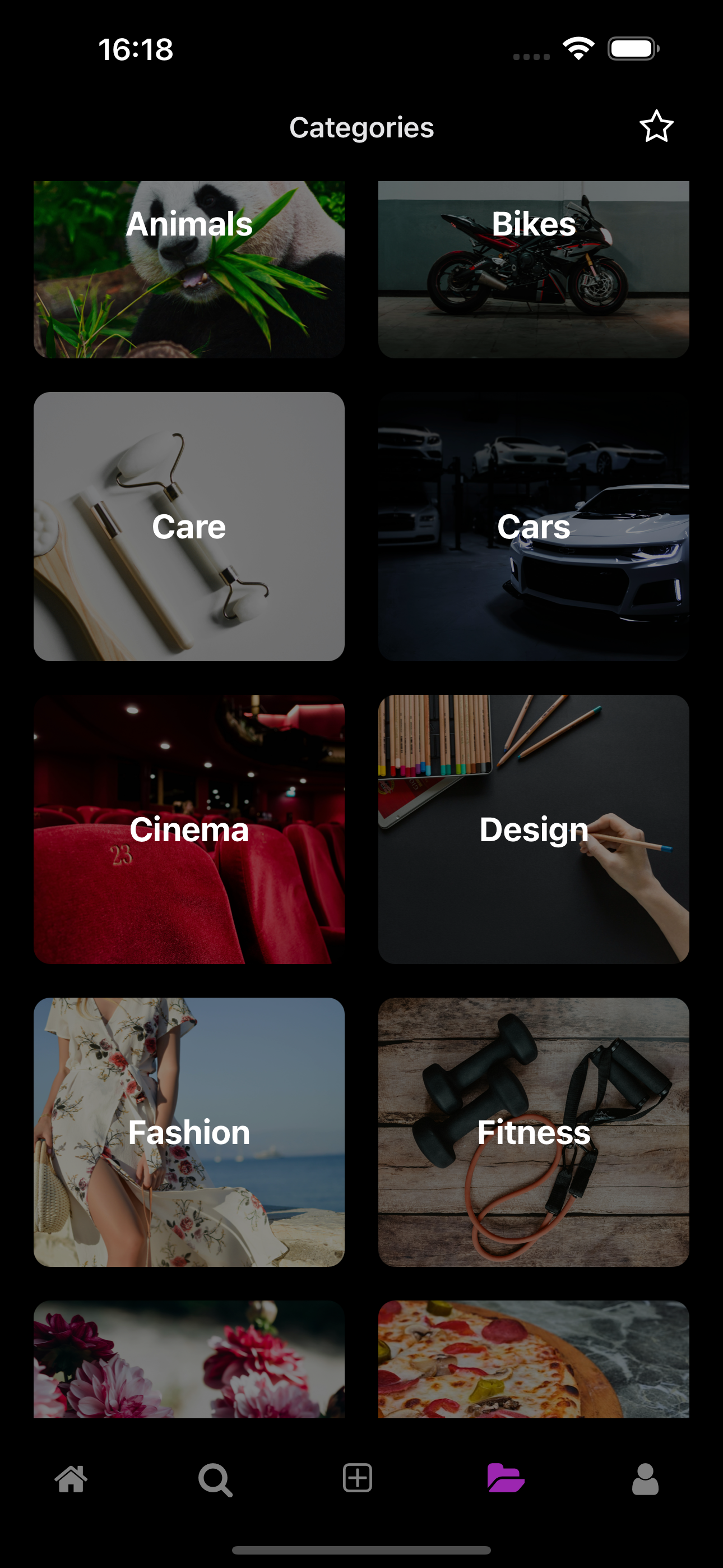Browse the Cars category

click(x=533, y=526)
